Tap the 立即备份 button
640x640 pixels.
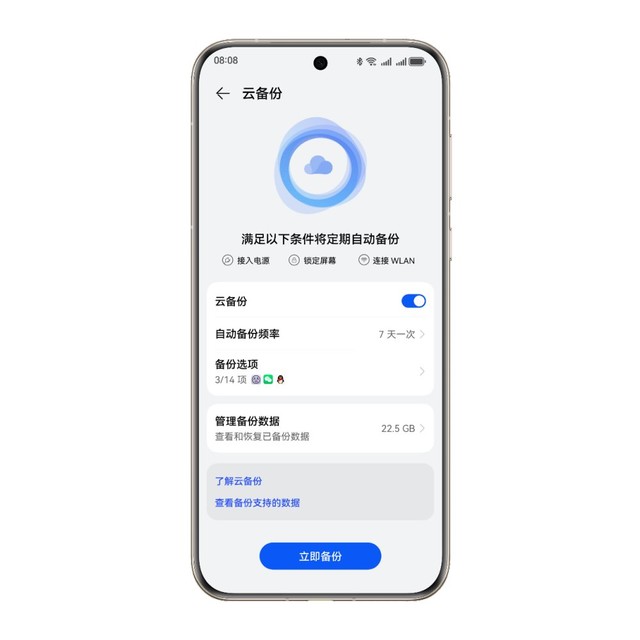point(320,556)
